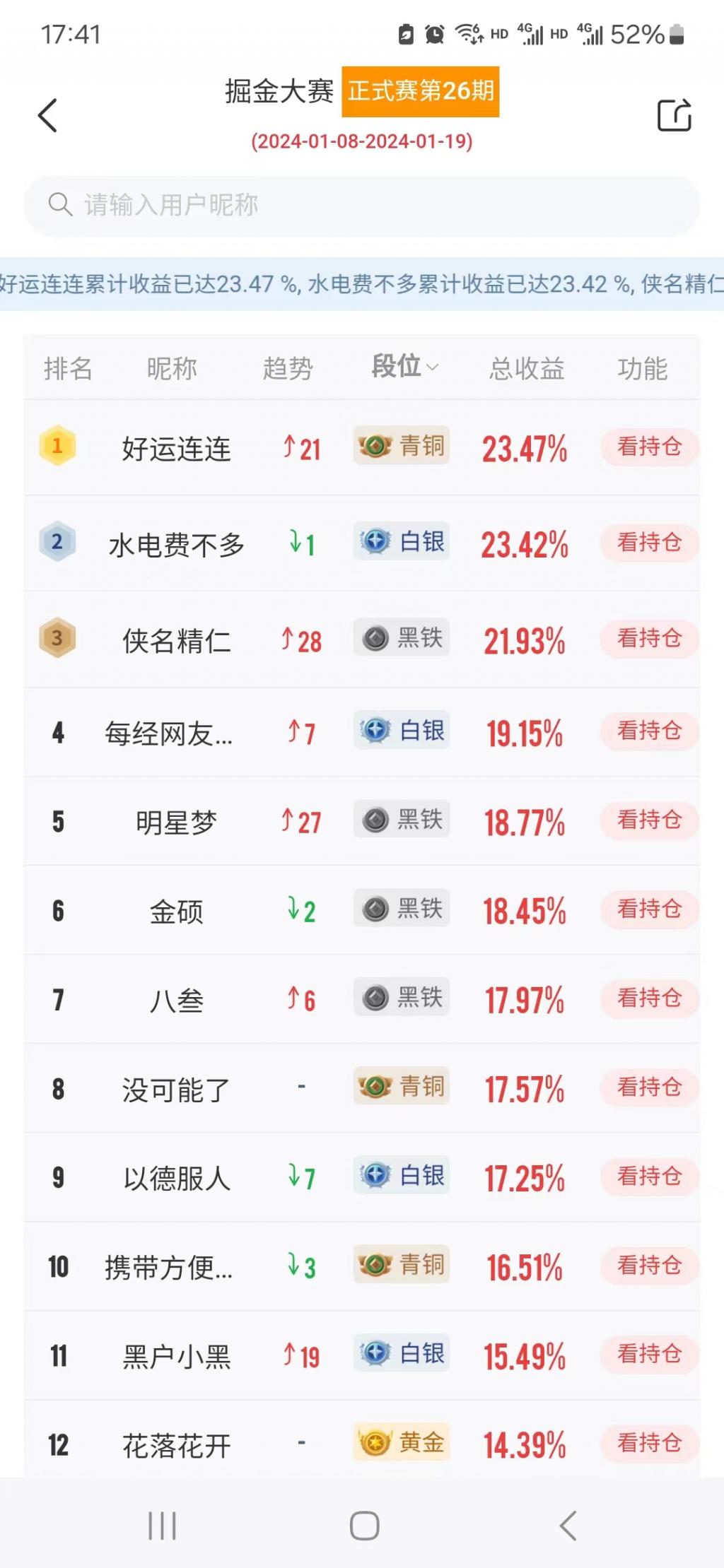
Task: View holdings of 水电费不多
Action: coord(649,543)
